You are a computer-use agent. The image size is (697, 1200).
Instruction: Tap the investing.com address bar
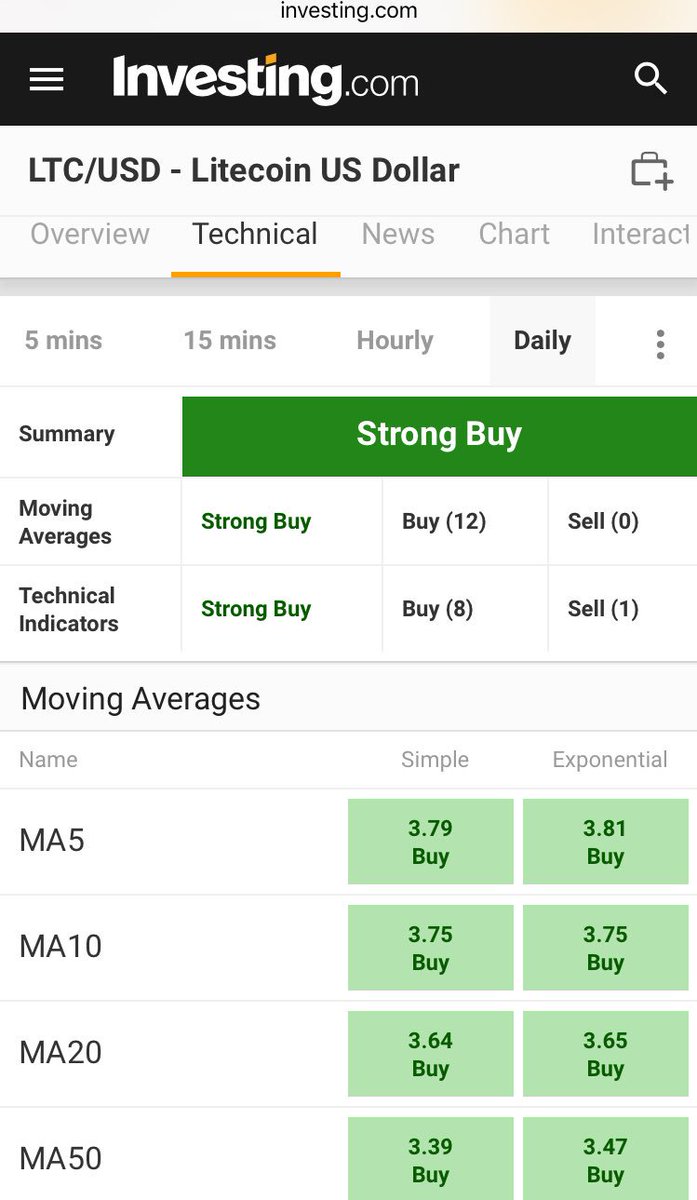(x=348, y=12)
